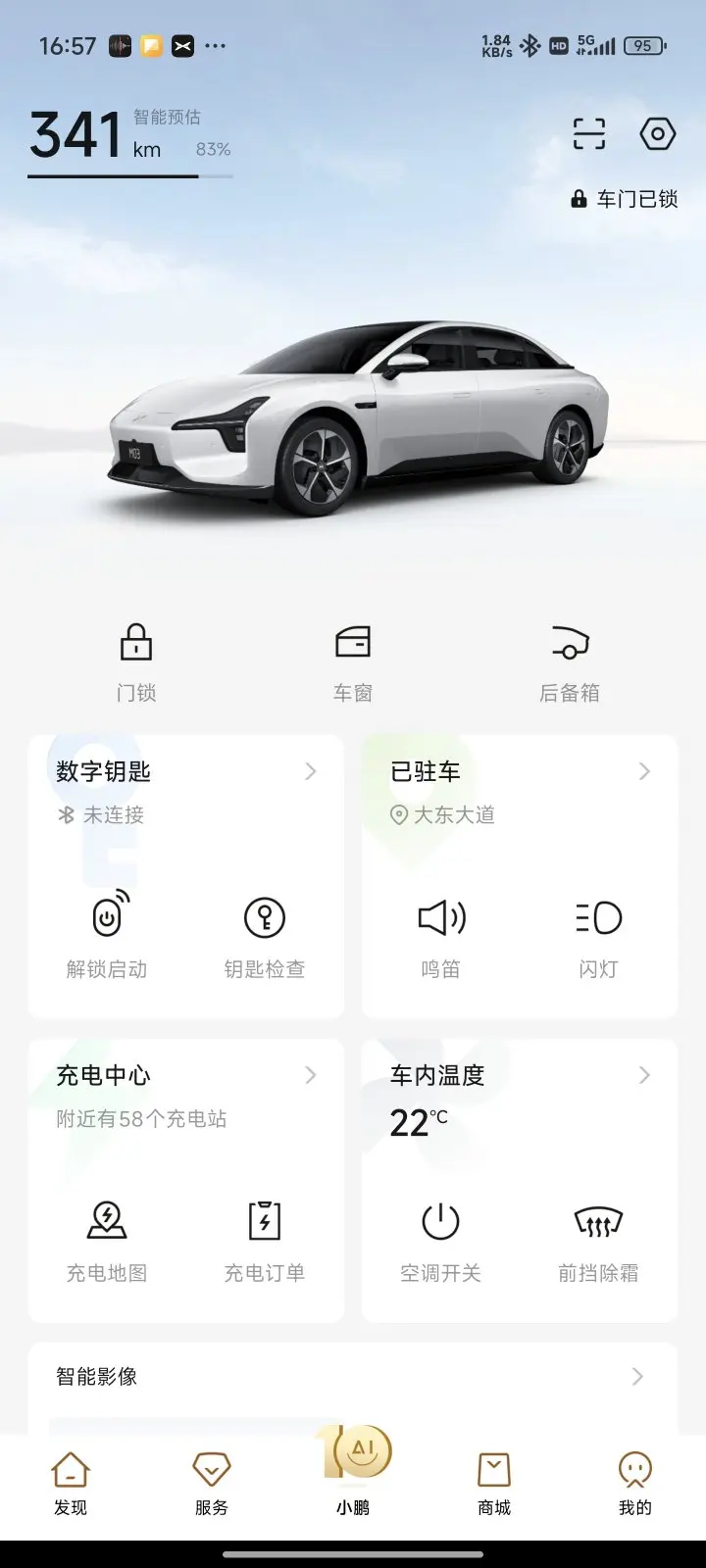This screenshot has width=706, height=1568.
Task: Switch to the 服务 tab
Action: point(212,1484)
